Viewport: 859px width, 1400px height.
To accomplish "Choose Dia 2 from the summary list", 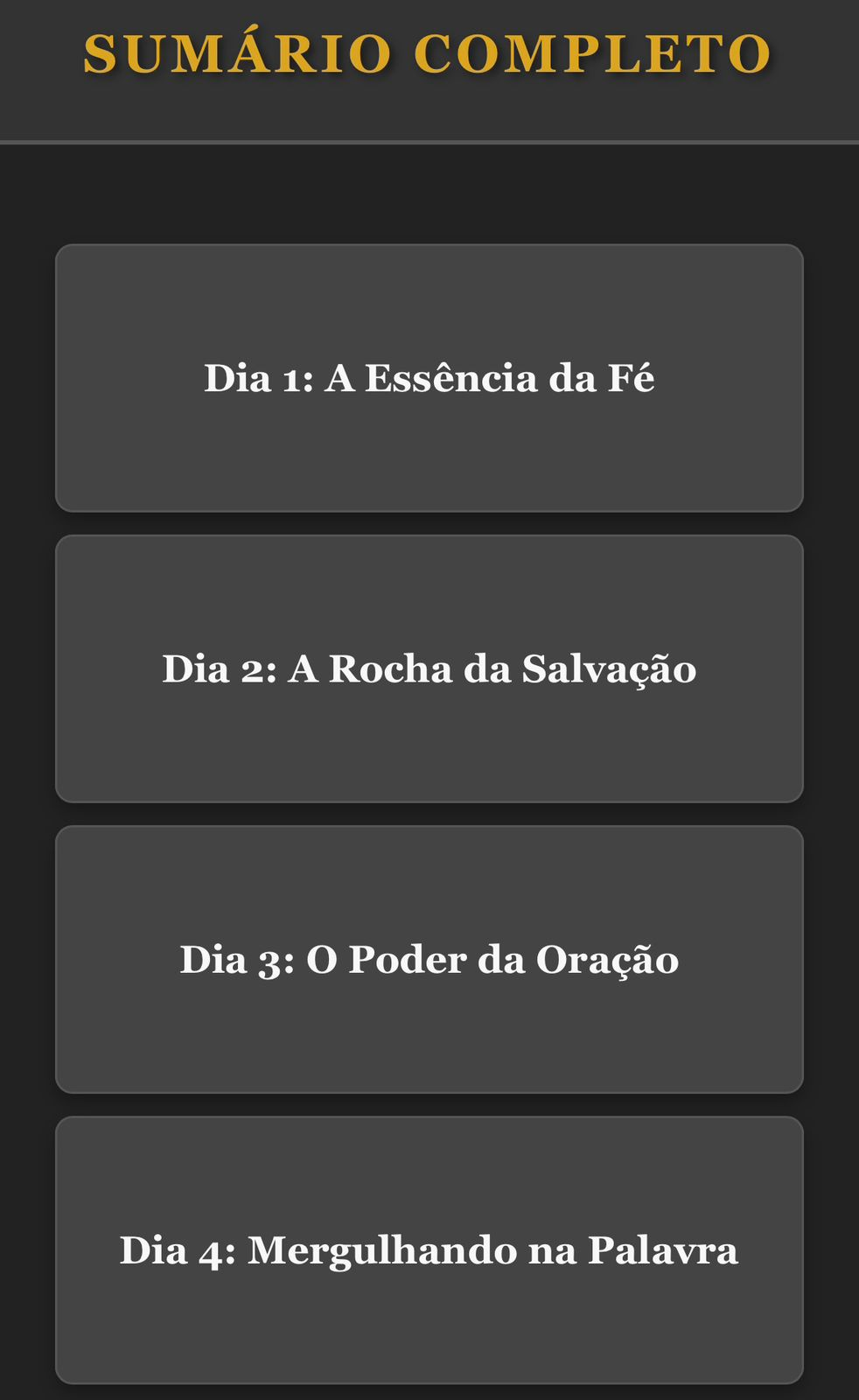I will click(x=429, y=669).
